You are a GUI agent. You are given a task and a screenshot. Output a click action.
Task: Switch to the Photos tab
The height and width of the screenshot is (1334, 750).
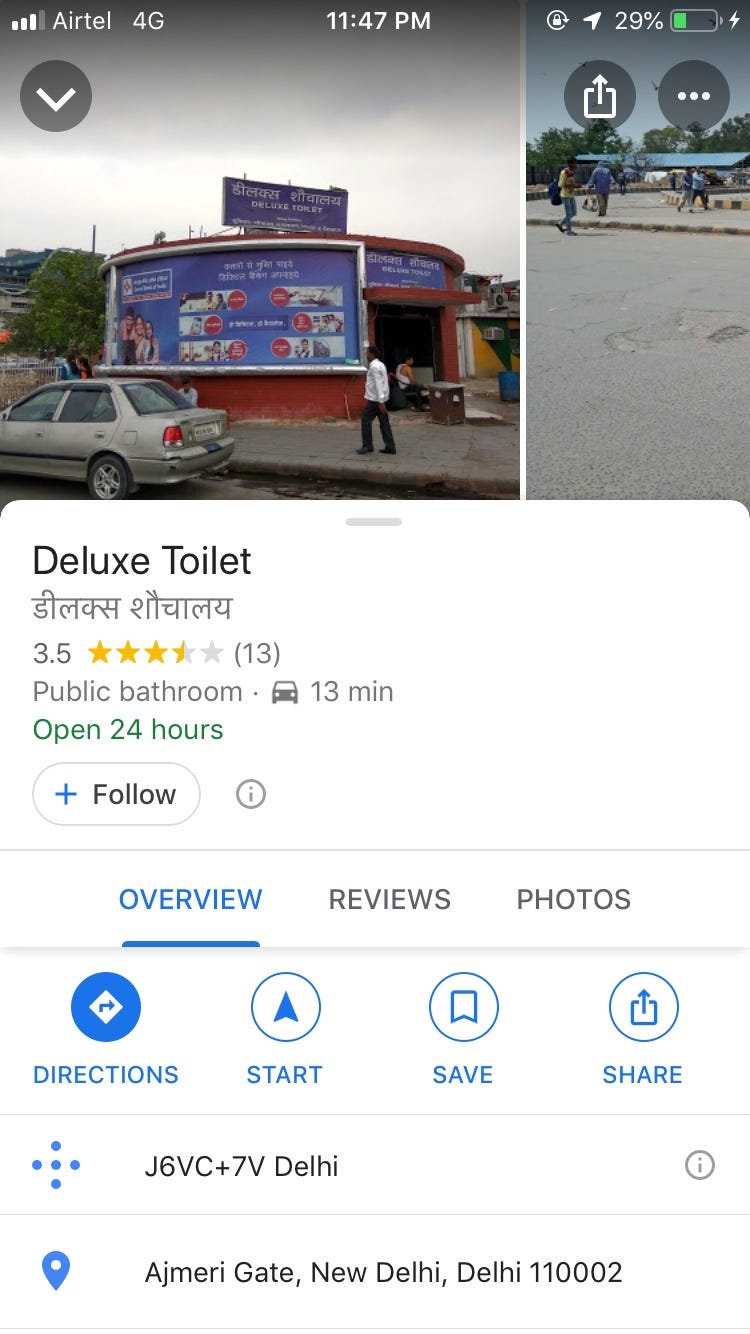[x=574, y=899]
